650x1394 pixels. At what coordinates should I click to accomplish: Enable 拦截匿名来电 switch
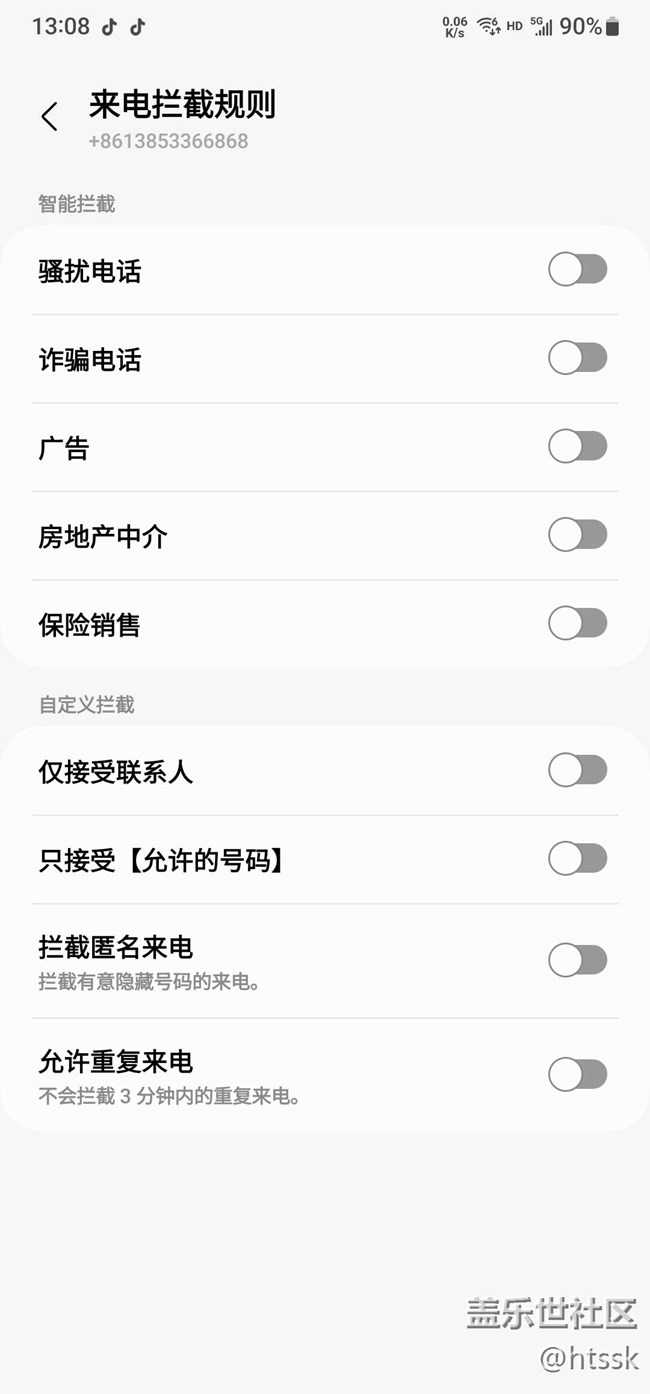tap(577, 960)
